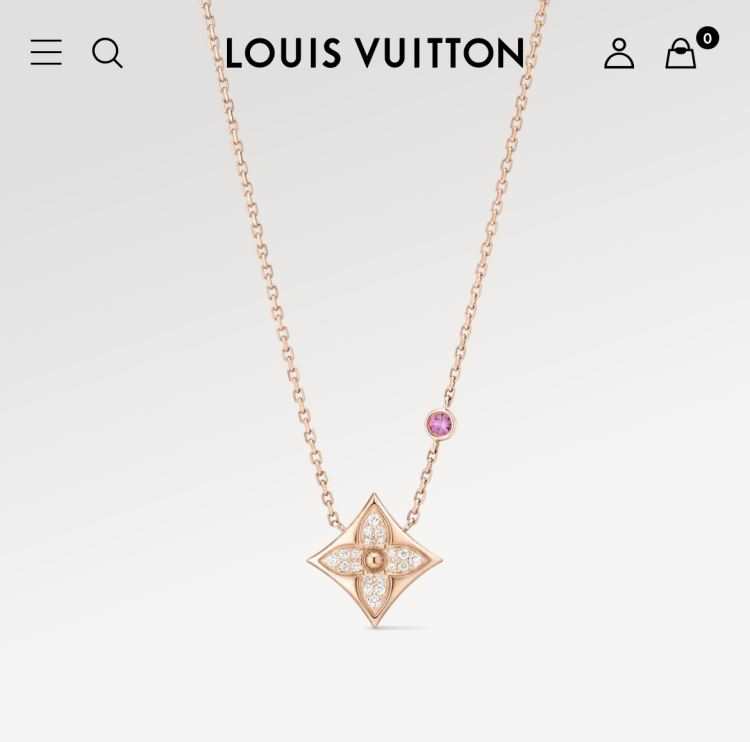Open the hamburger menu
Image resolution: width=750 pixels, height=742 pixels.
click(x=46, y=52)
